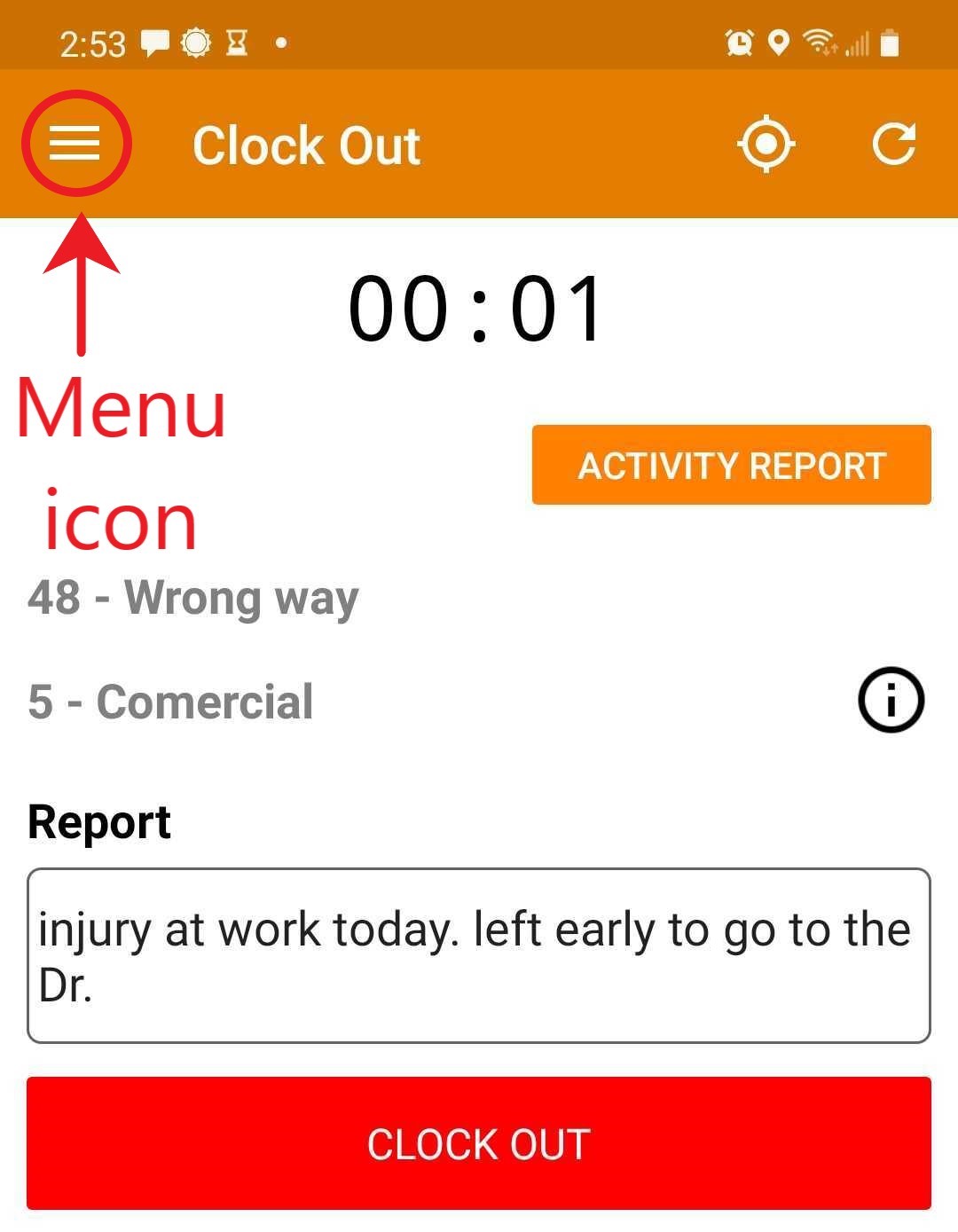958x1232 pixels.
Task: Tap inside the Report text field
Action: coord(479,953)
